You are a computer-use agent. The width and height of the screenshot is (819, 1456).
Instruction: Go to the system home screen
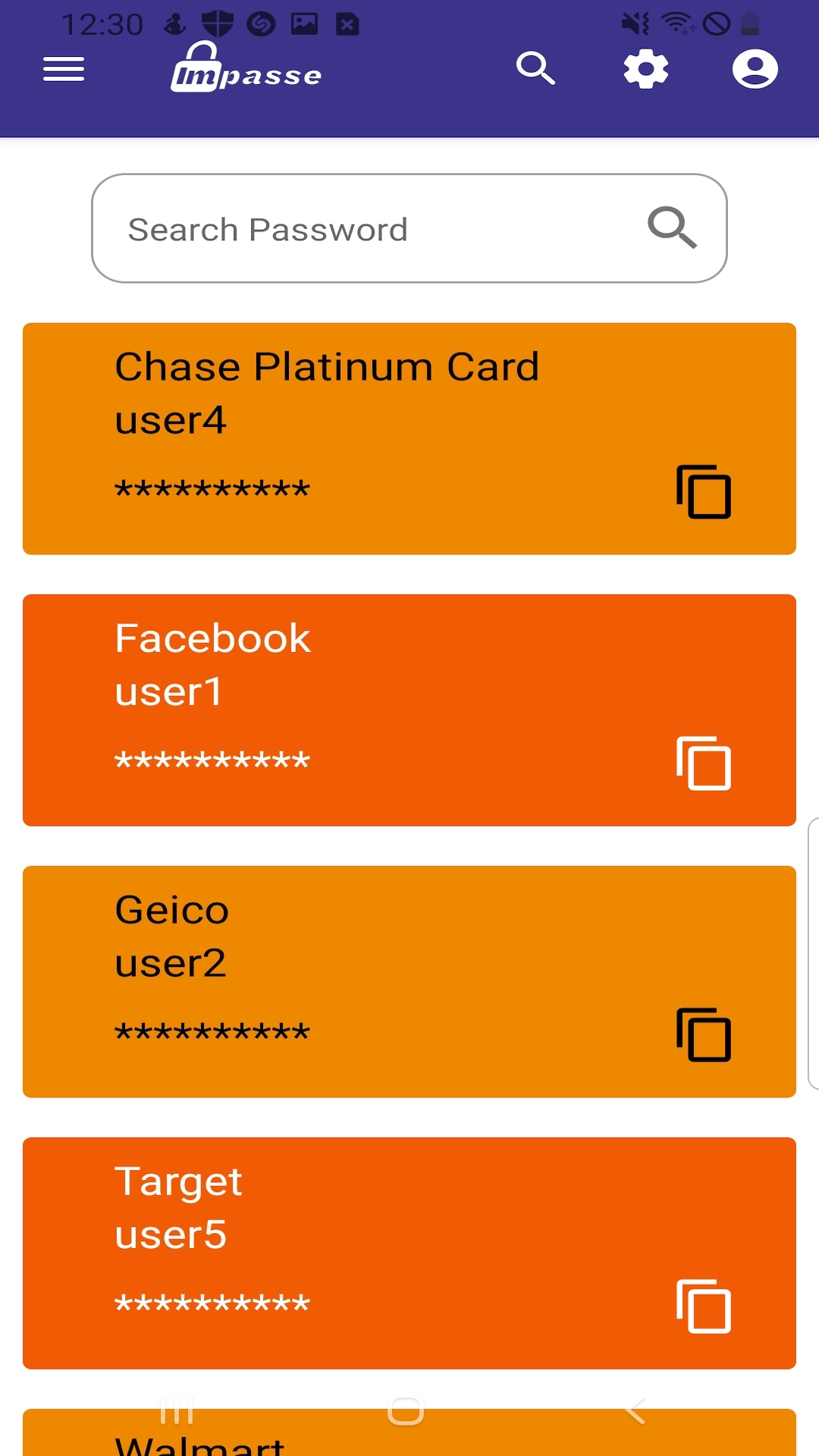click(406, 1411)
